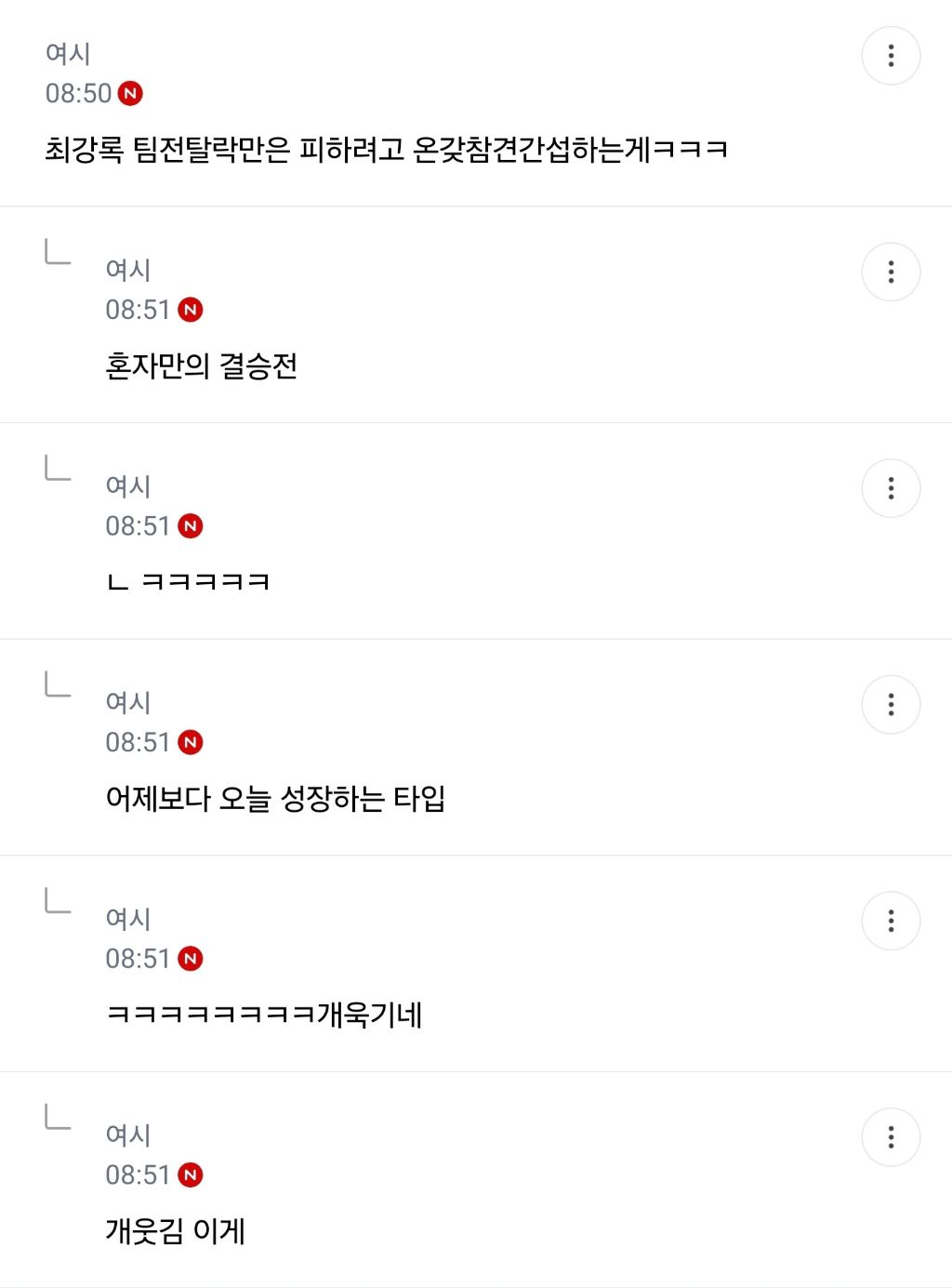Image resolution: width=952 pixels, height=1288 pixels.
Task: Click the kebab icon beside "혼자만의 결승전" reply
Action: pos(891,272)
